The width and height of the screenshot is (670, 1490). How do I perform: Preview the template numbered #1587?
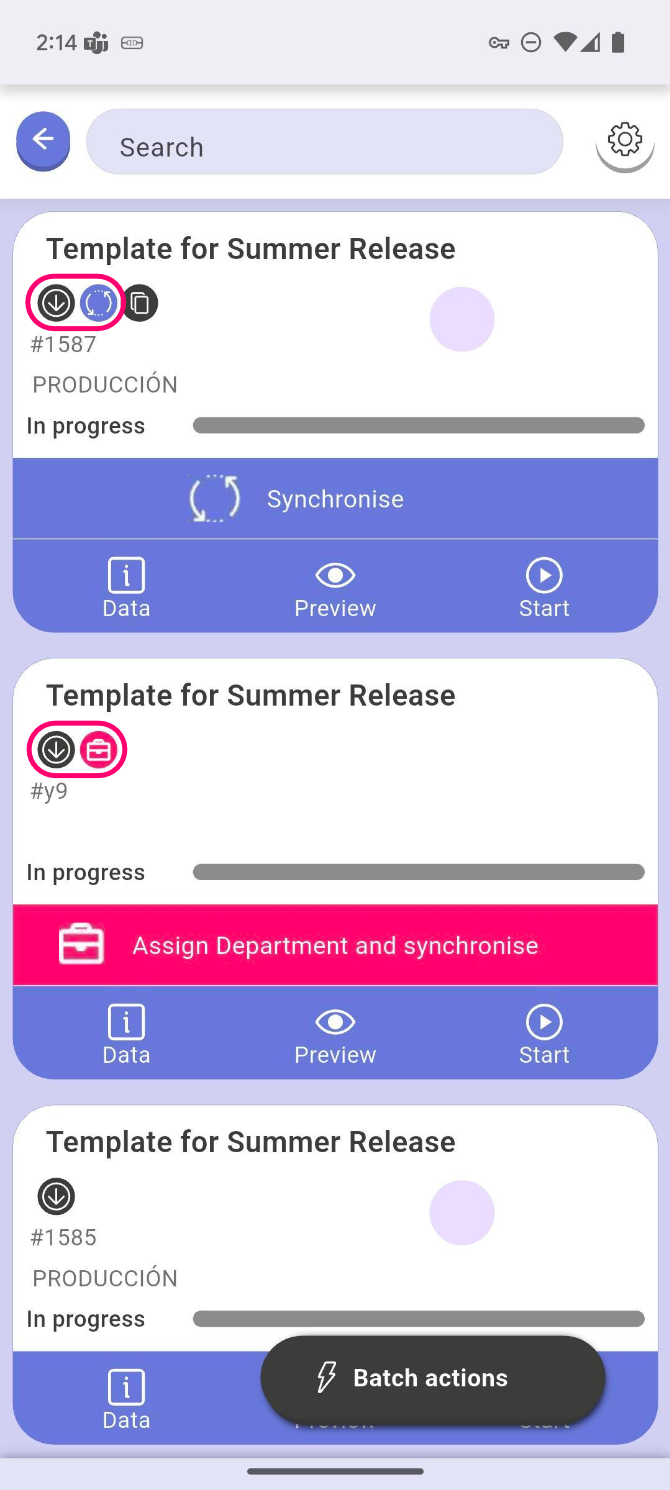point(335,589)
